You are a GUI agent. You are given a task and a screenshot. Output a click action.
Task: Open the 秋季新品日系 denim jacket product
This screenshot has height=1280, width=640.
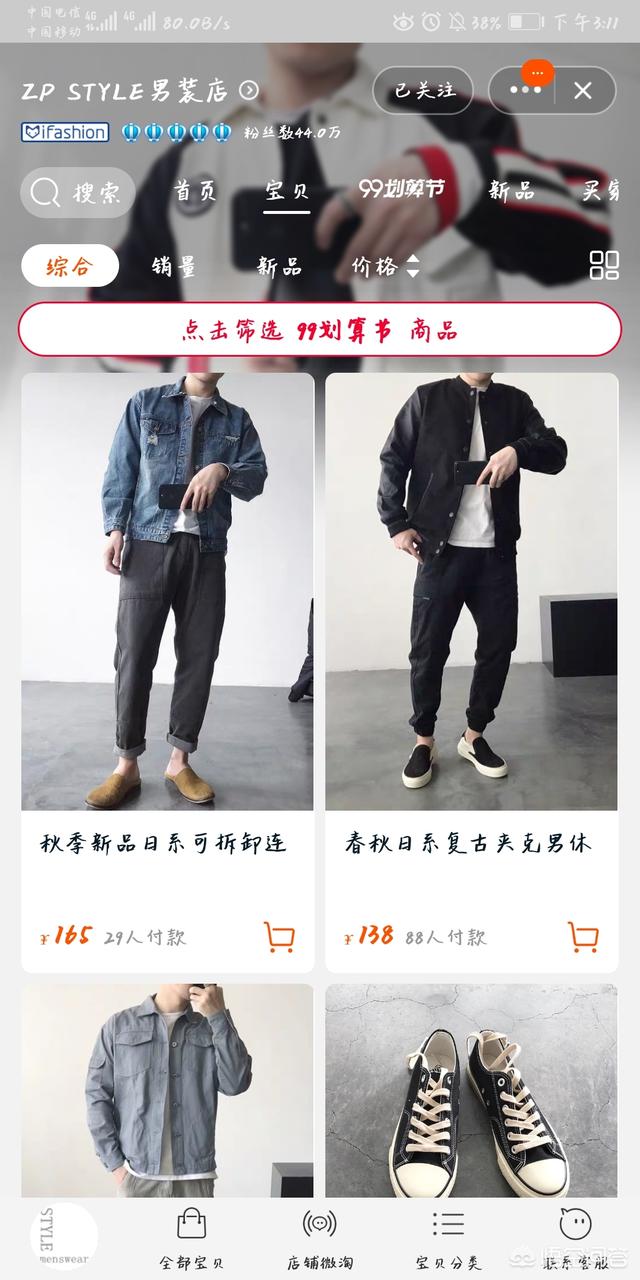click(x=167, y=673)
